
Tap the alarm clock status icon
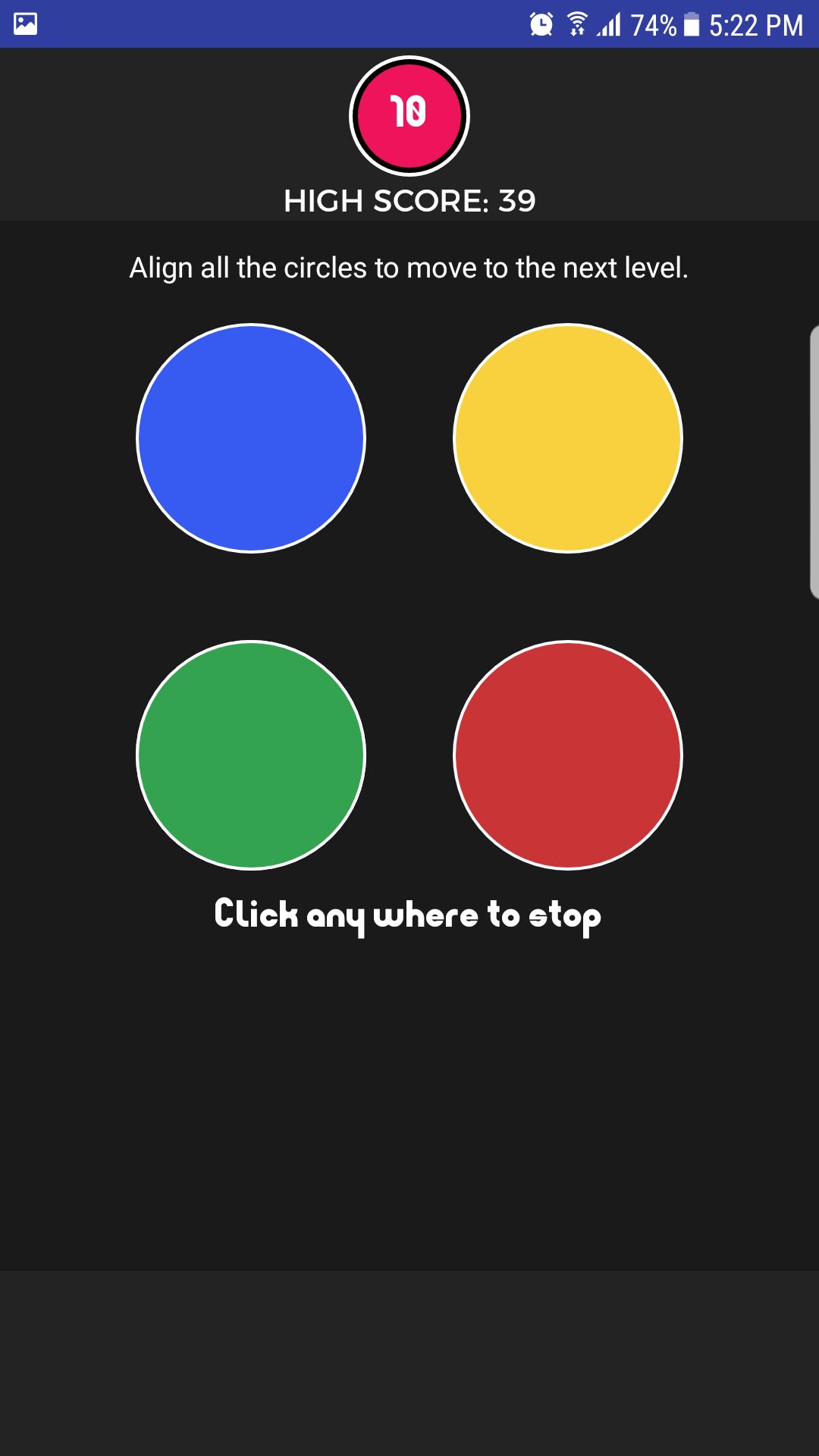540,24
